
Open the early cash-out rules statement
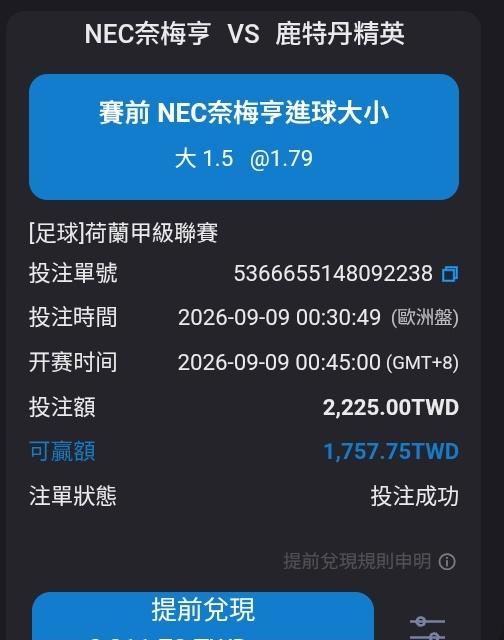[x=369, y=561]
